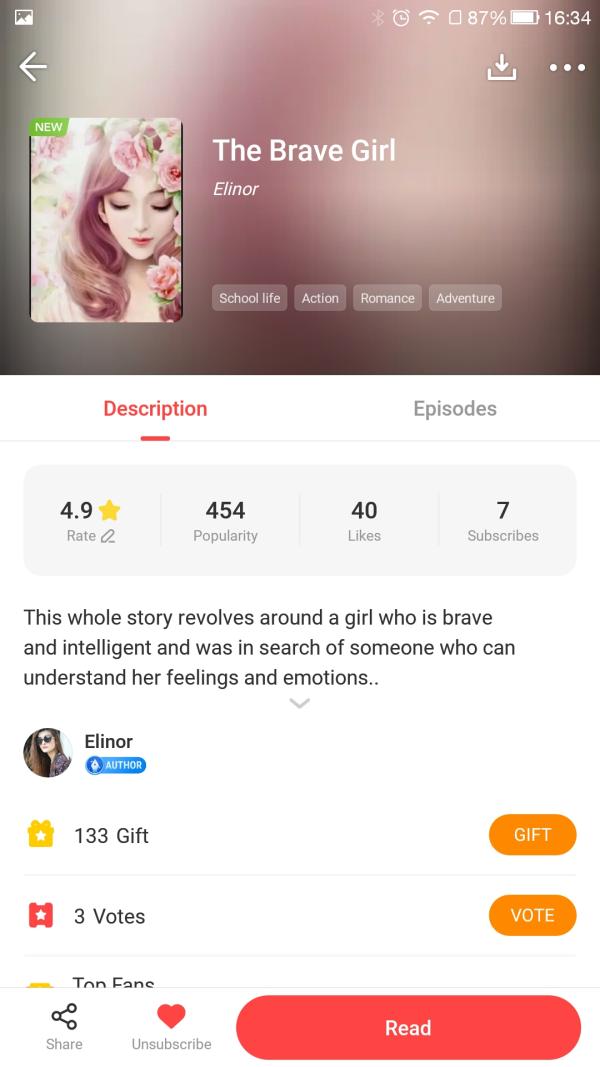Send a gift with the GIFT button
600x1067 pixels.
coord(532,835)
